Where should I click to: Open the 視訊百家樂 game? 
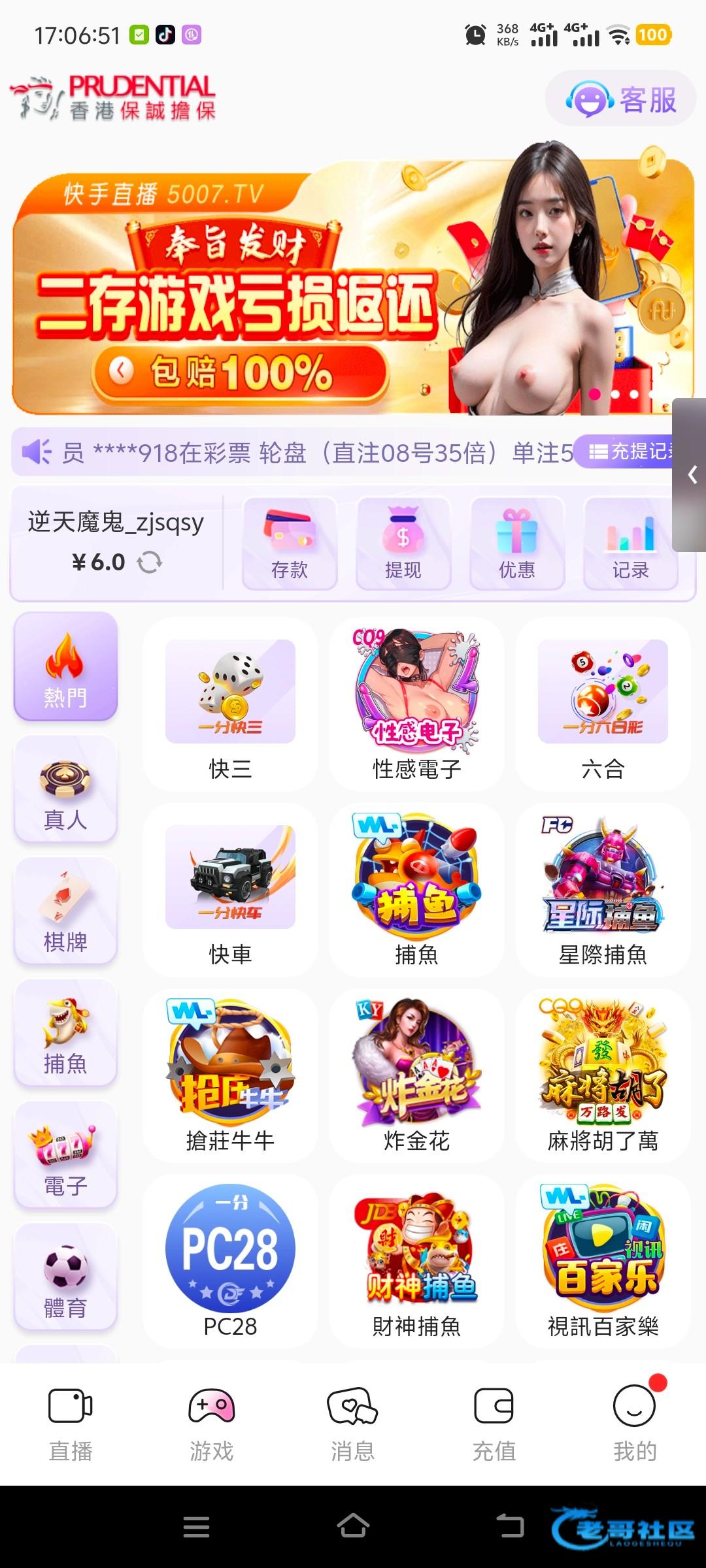point(603,1261)
